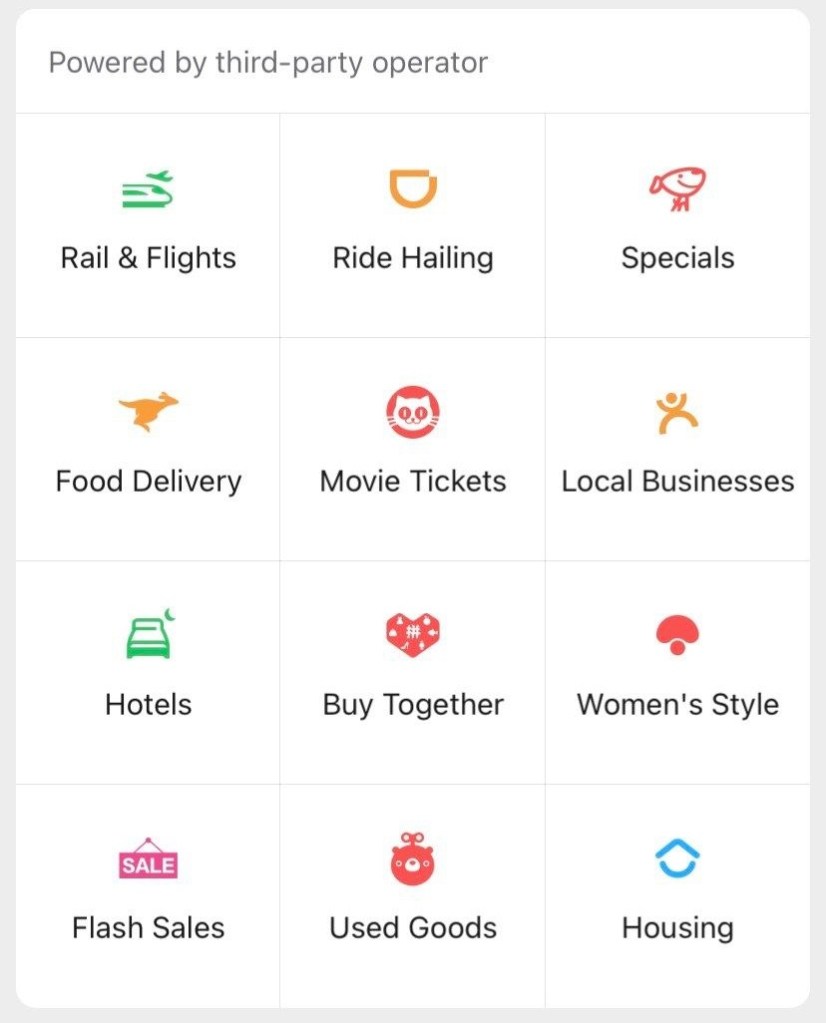826x1023 pixels.
Task: Select the Housing service
Action: point(678,894)
